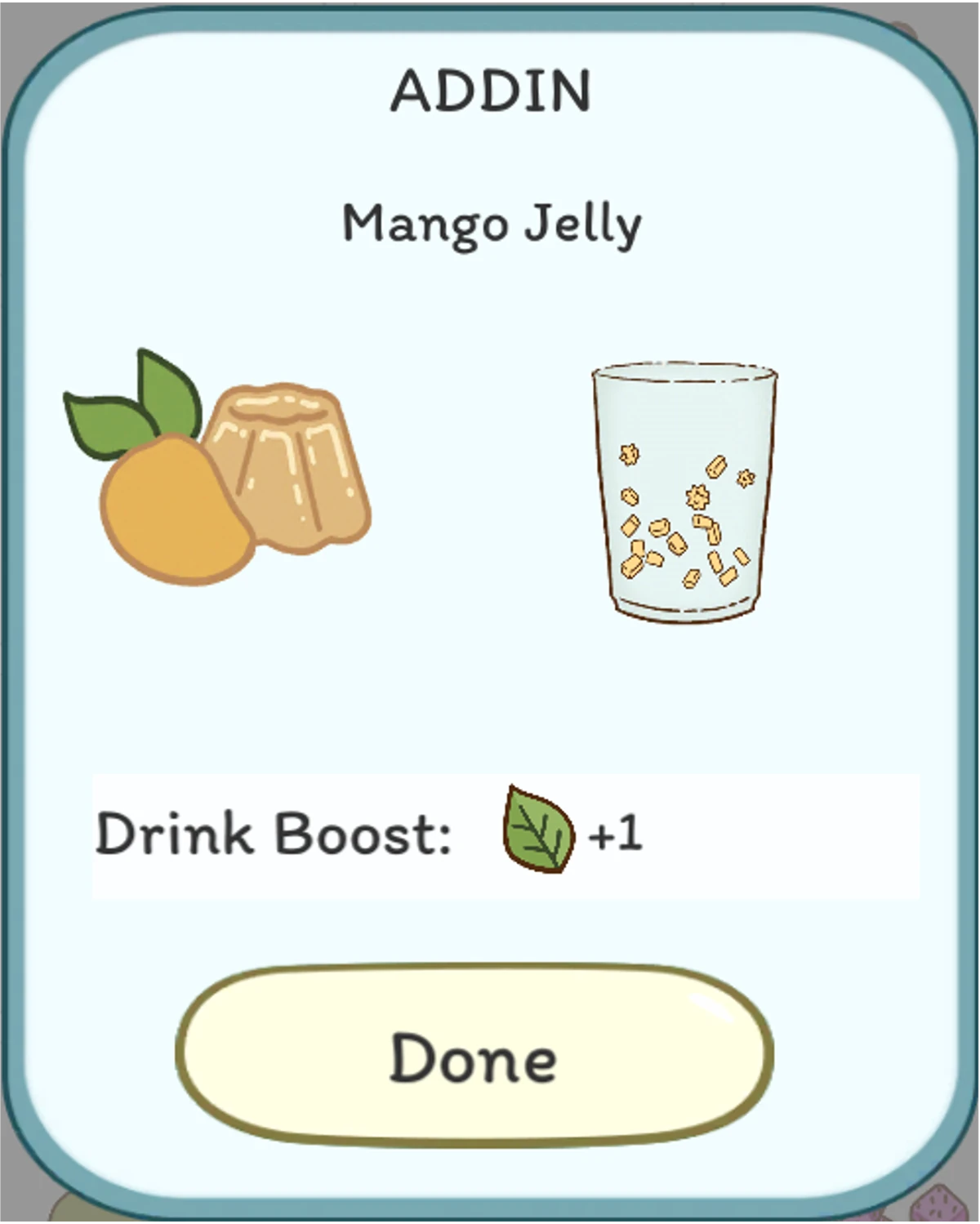
Task: Select the Mango Jelly heading
Action: [x=490, y=222]
